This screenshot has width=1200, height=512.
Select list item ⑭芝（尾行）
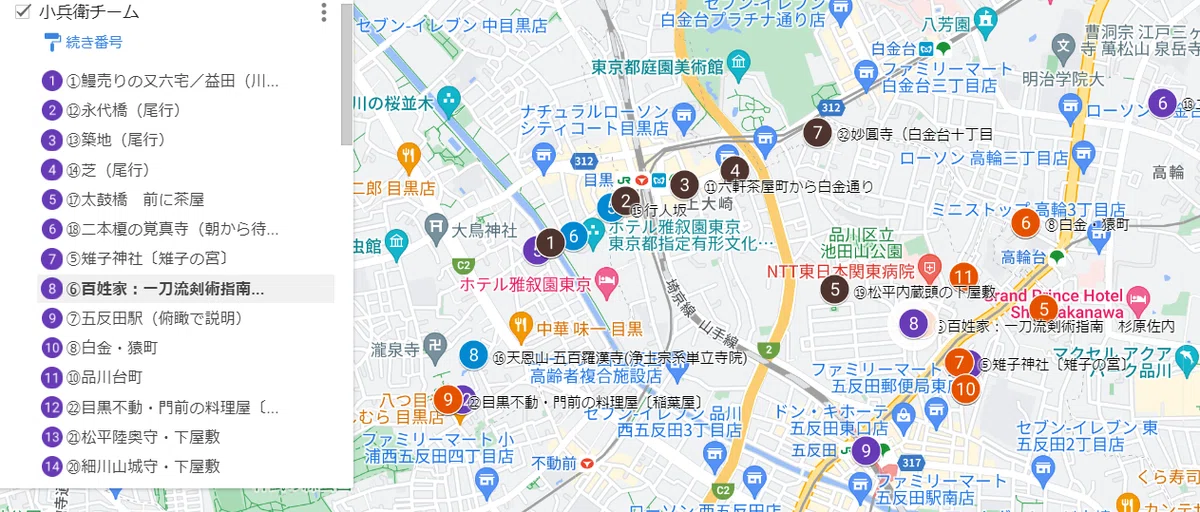186,170
